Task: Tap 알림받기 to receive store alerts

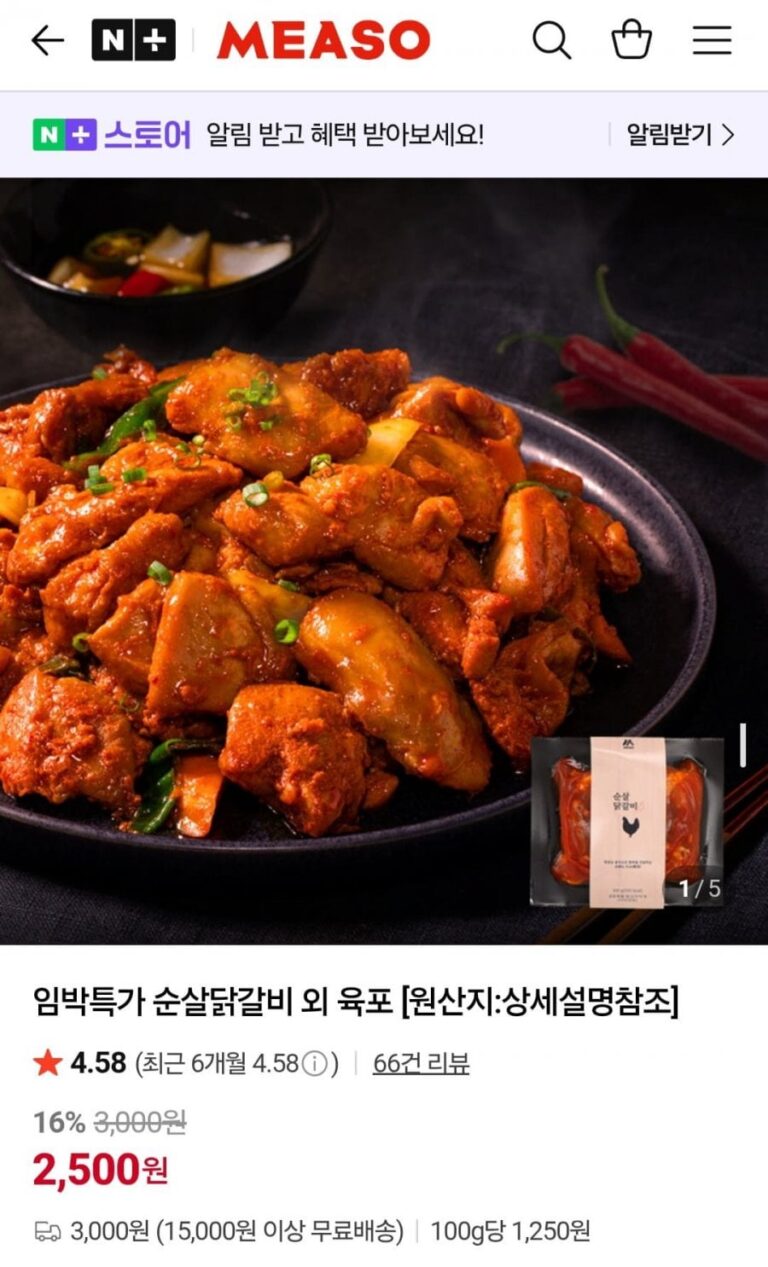Action: (x=680, y=135)
